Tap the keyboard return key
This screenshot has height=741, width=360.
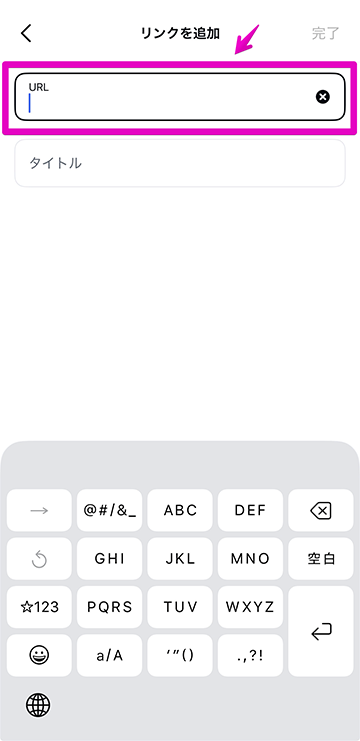pos(321,631)
